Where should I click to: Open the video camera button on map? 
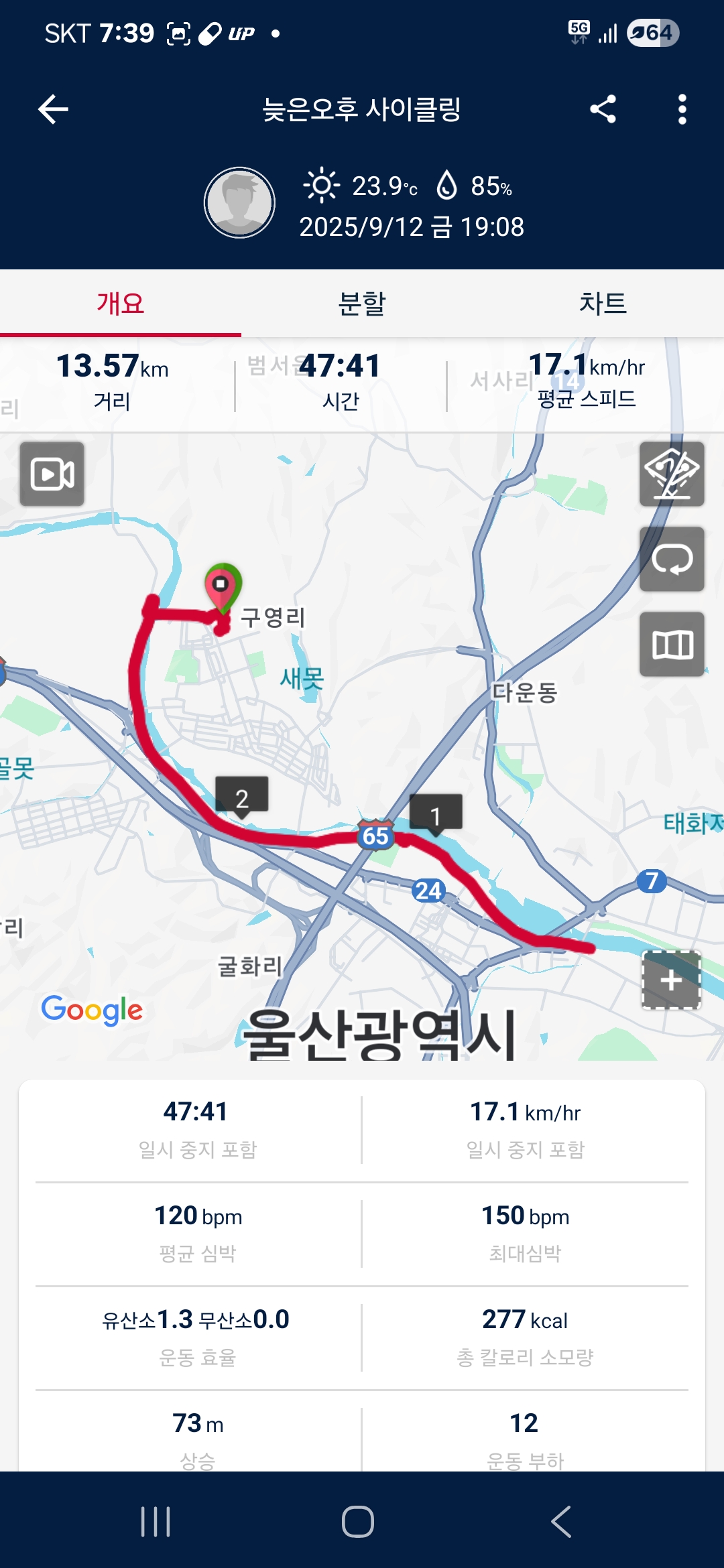click(x=52, y=474)
